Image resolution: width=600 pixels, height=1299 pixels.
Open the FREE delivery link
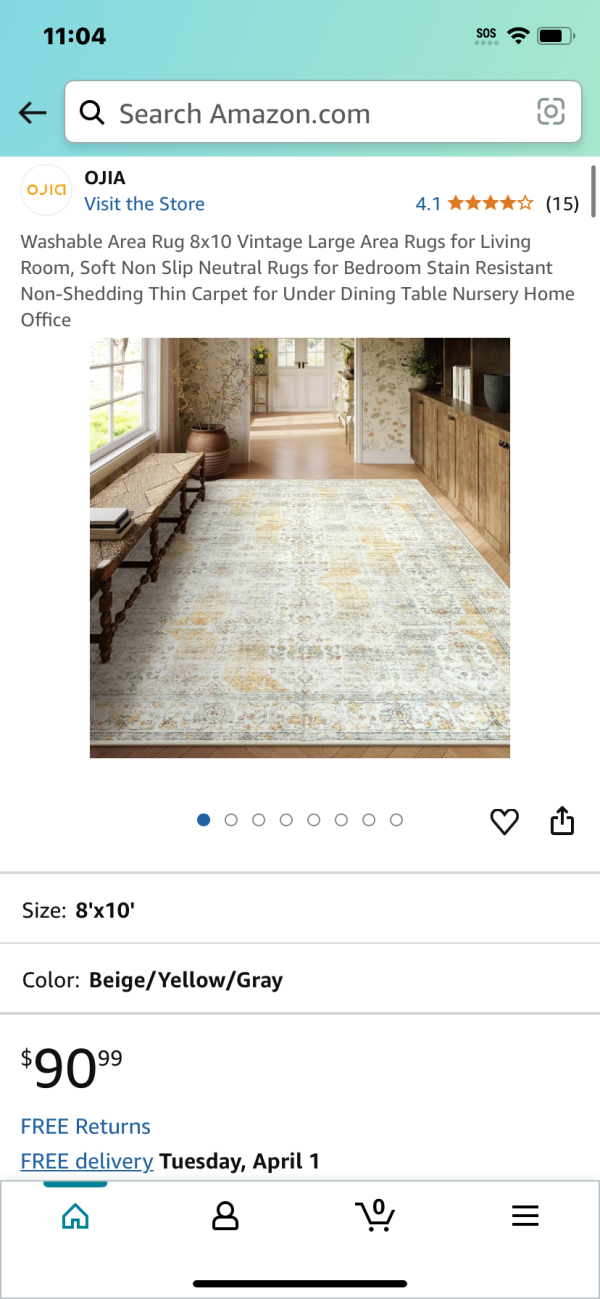[x=87, y=1161]
